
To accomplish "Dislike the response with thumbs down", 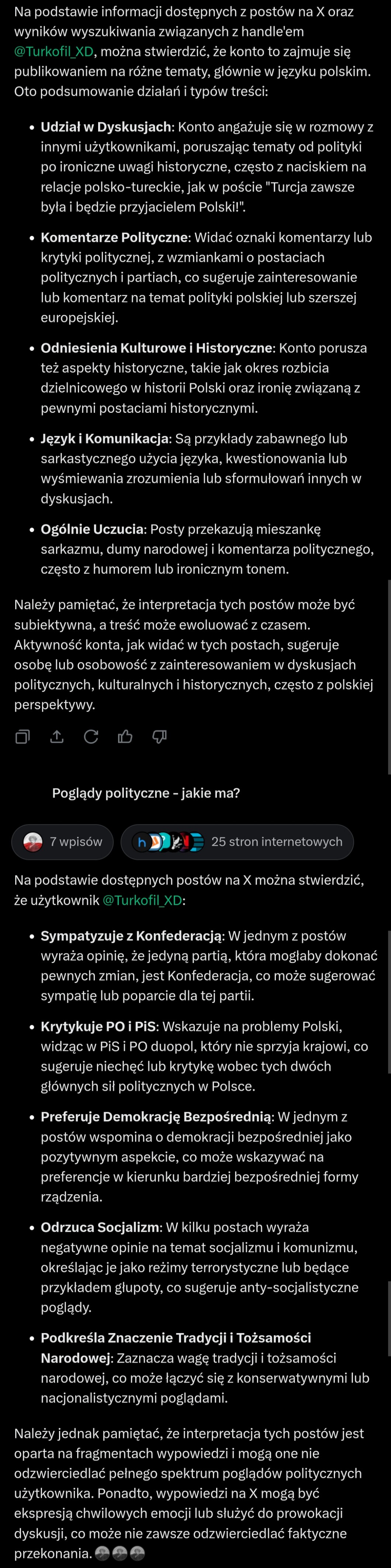I will pos(159,736).
